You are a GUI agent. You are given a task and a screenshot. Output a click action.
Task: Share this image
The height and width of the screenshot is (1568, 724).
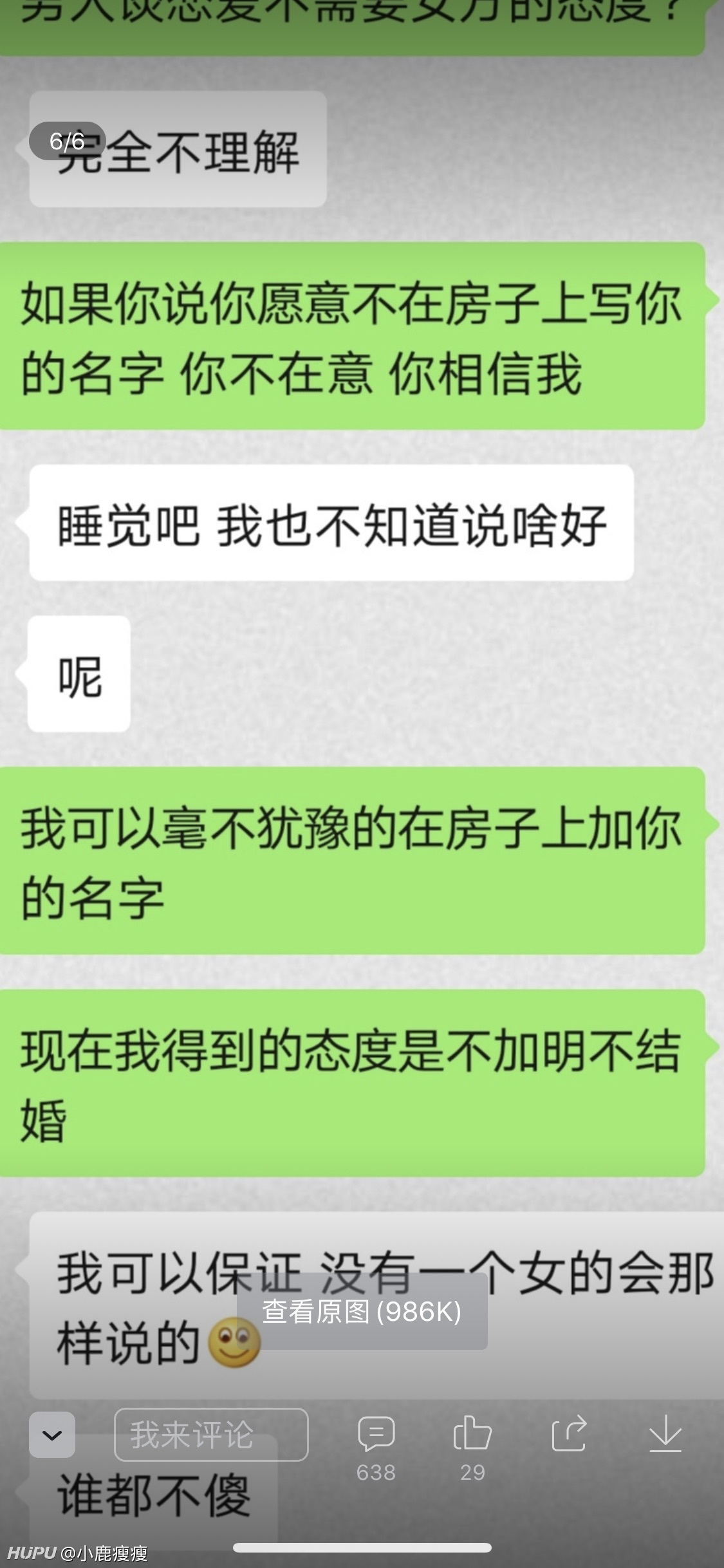569,1433
